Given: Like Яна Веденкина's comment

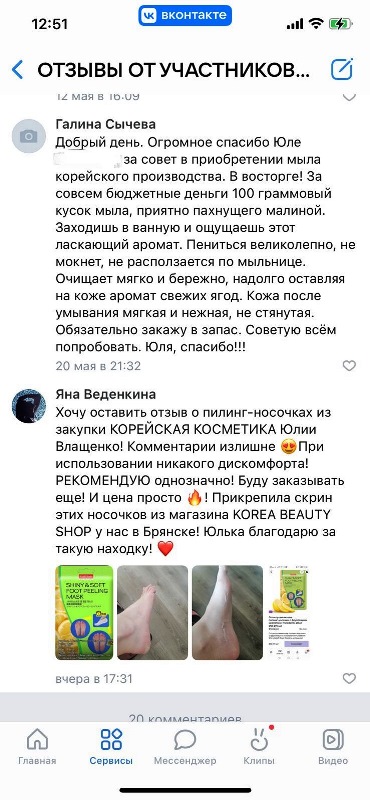Looking at the screenshot, I should pos(349,678).
